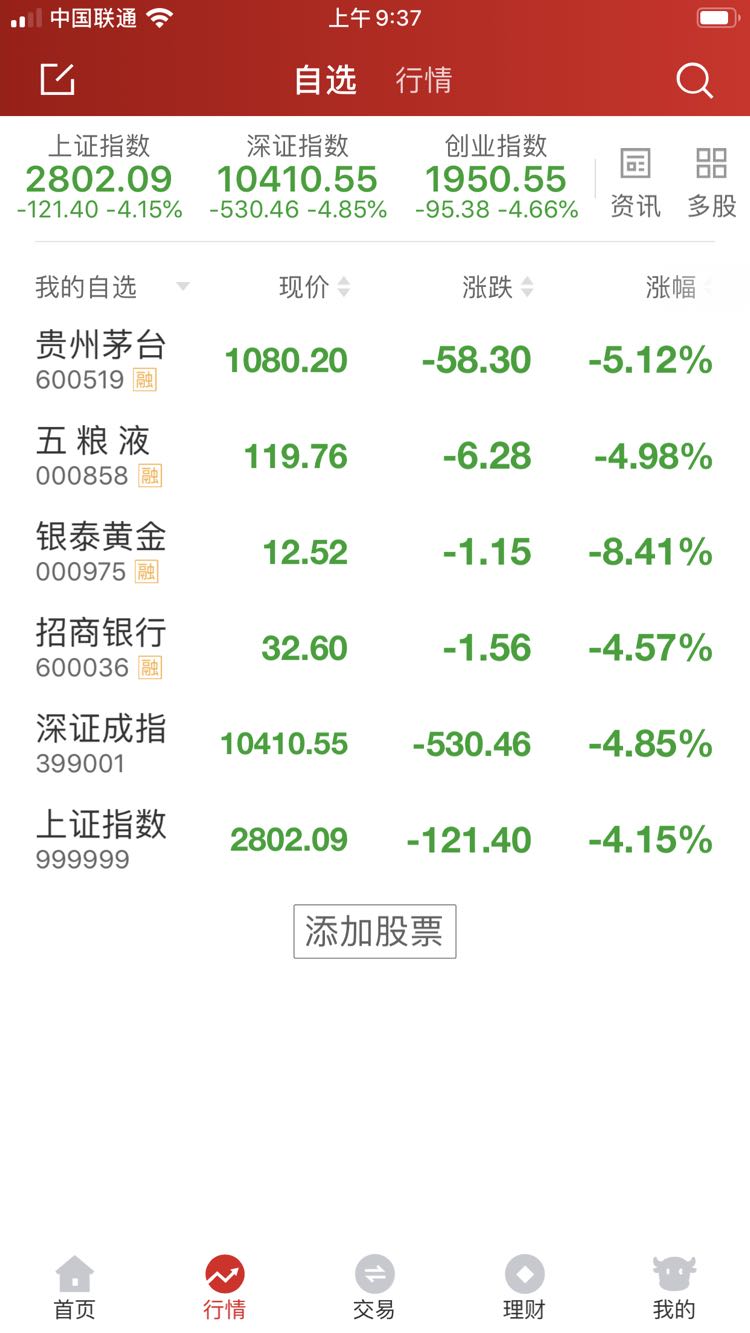The image size is (750, 1333).
Task: Go to 首页 tab
Action: click(x=75, y=1289)
